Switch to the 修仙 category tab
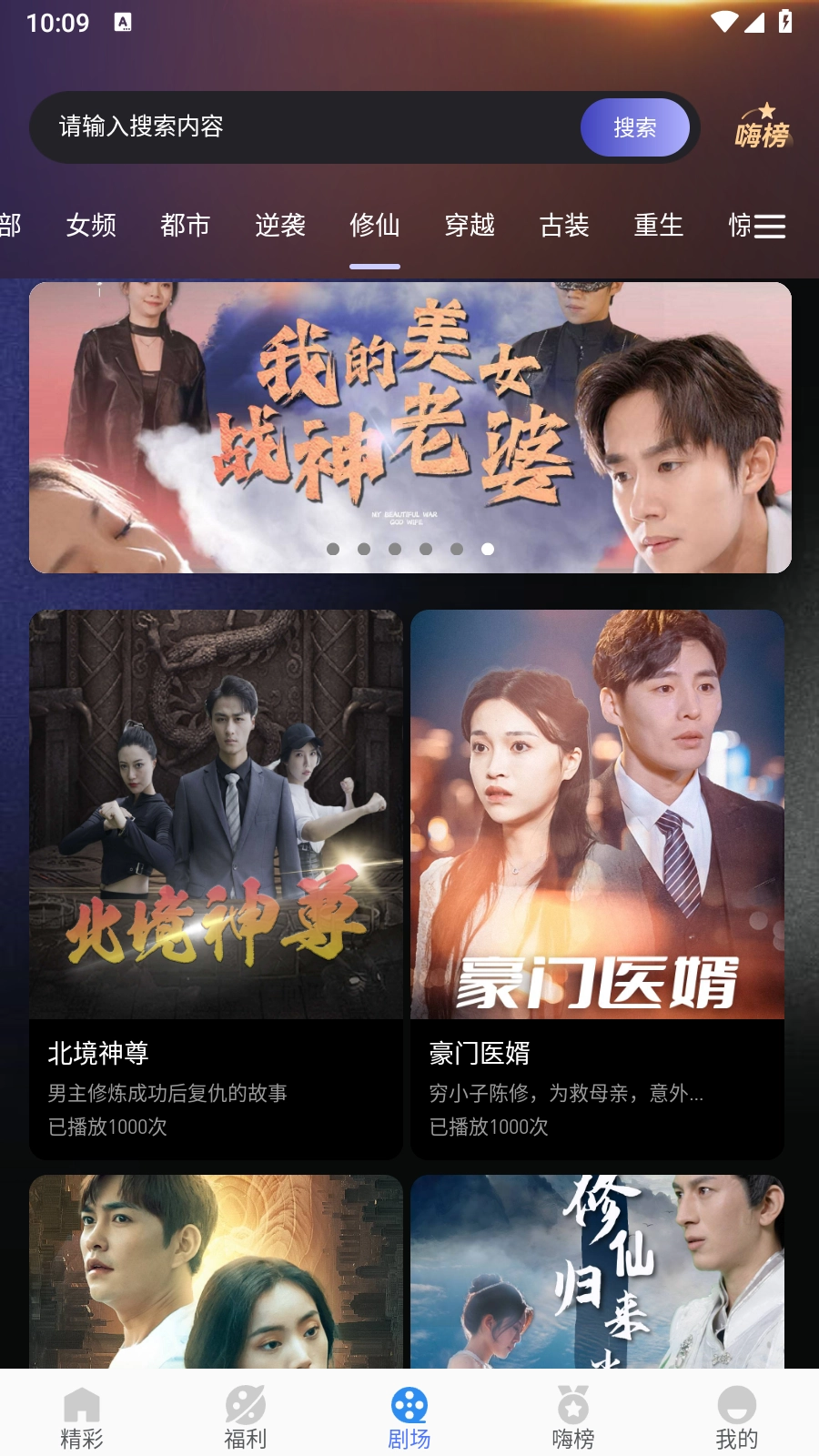 pyautogui.click(x=376, y=226)
